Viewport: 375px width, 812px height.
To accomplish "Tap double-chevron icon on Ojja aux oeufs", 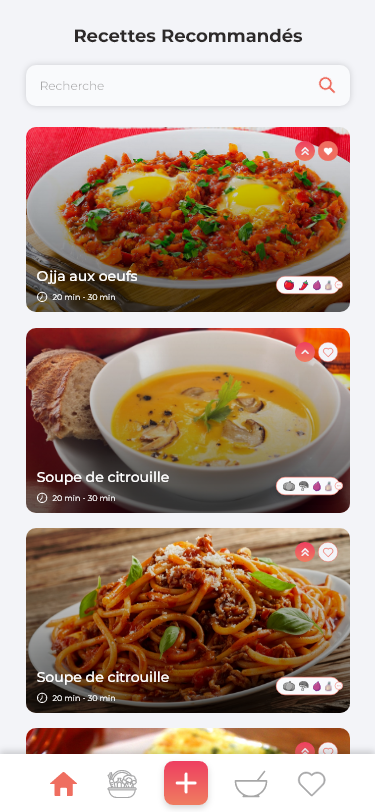I will pos(305,151).
